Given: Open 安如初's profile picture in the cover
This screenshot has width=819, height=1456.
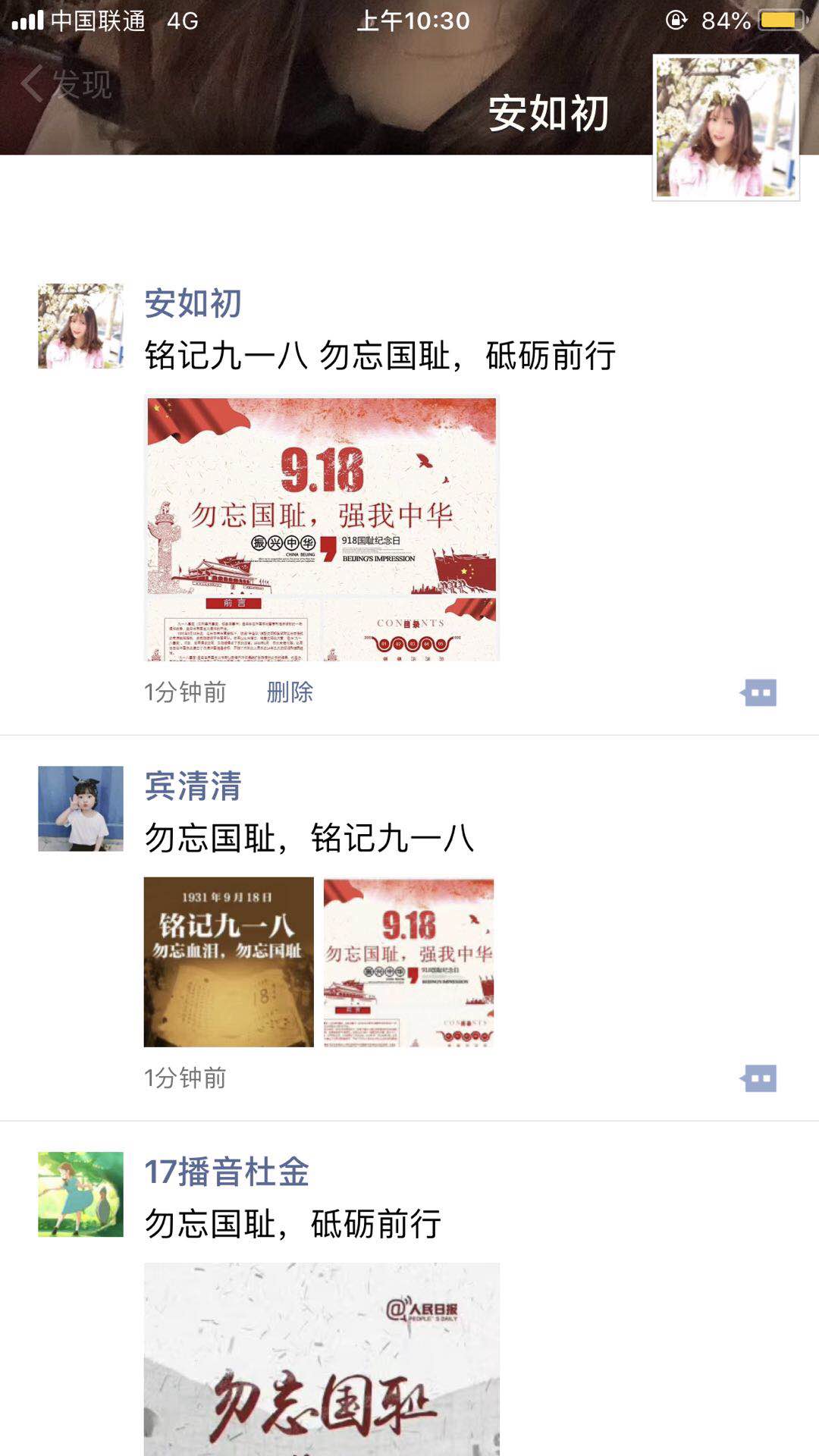Looking at the screenshot, I should click(x=726, y=127).
